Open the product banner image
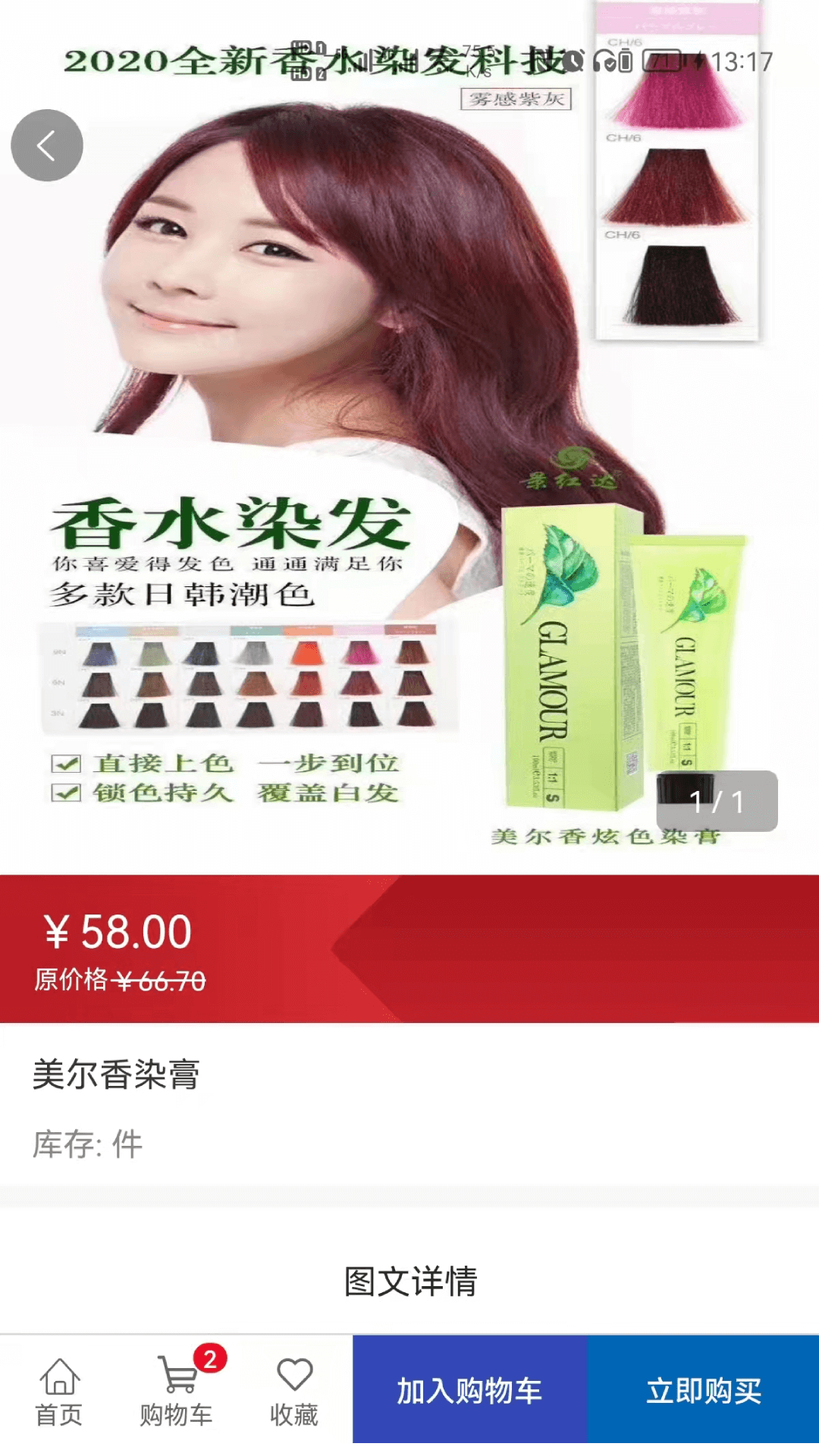Viewport: 819px width, 1456px height. 409,437
